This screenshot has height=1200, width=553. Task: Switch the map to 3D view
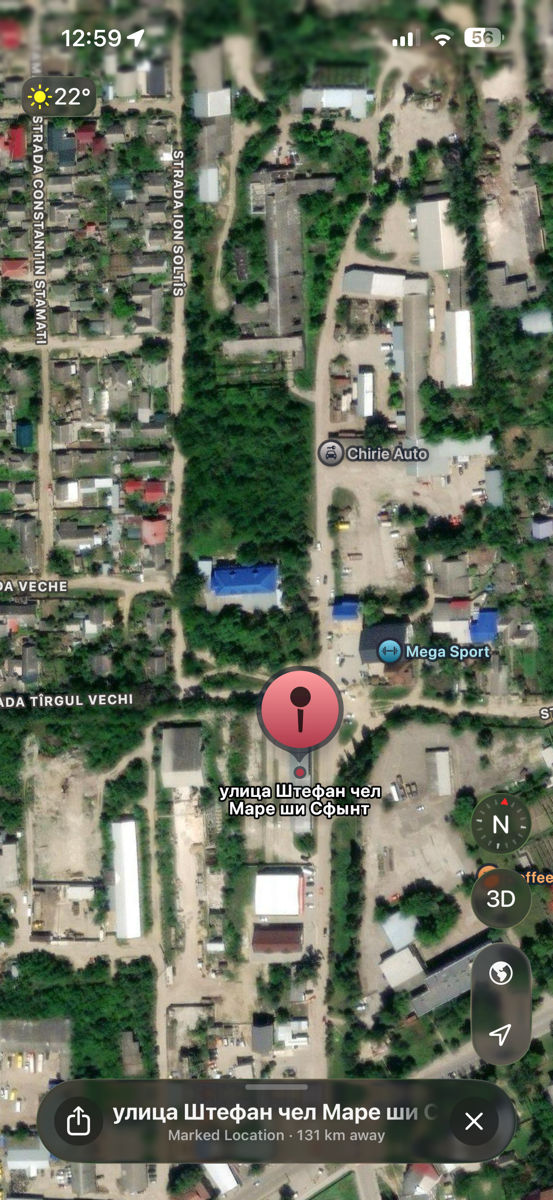pyautogui.click(x=501, y=898)
